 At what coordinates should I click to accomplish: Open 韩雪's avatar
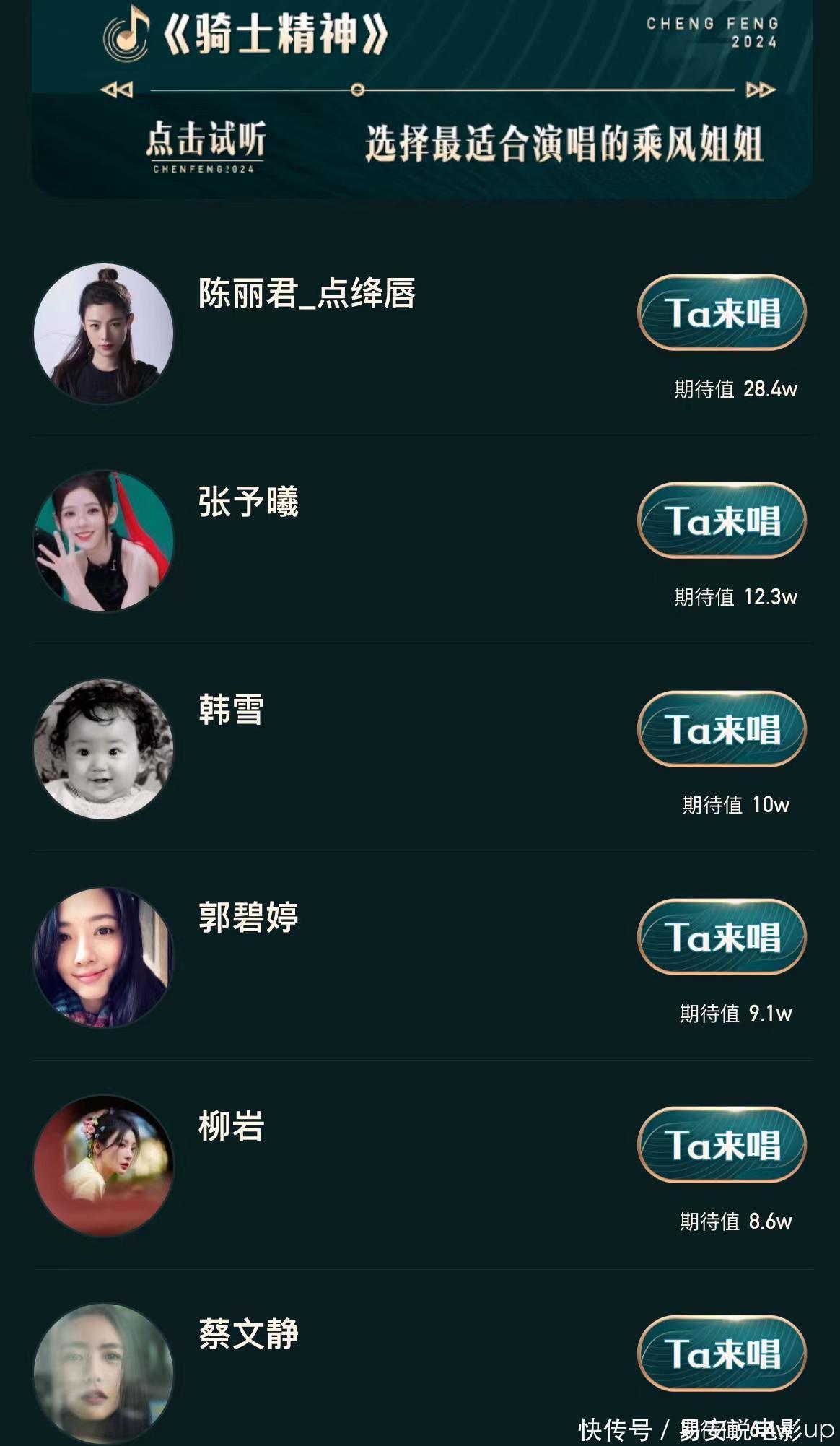coord(104,749)
